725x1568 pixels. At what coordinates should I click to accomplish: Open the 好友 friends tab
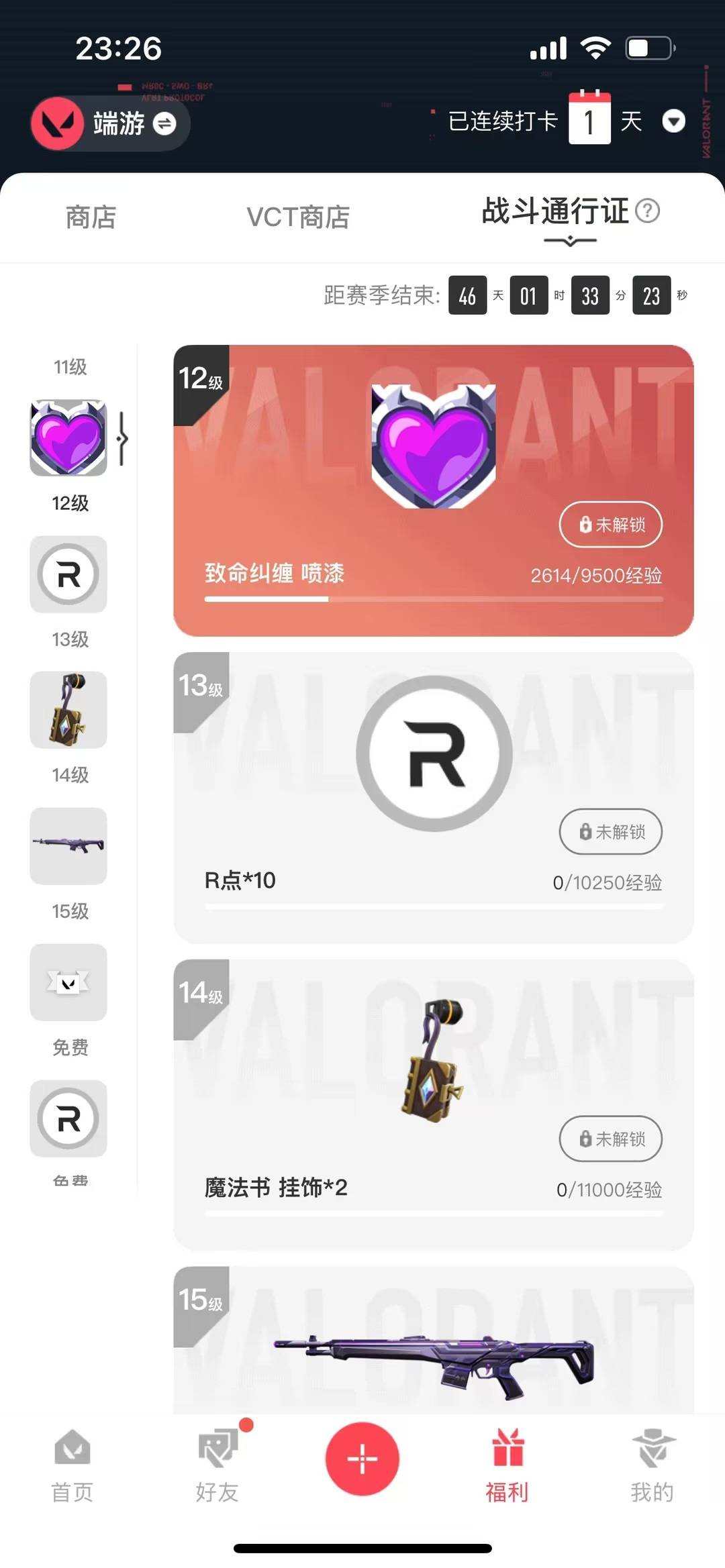[217, 1467]
